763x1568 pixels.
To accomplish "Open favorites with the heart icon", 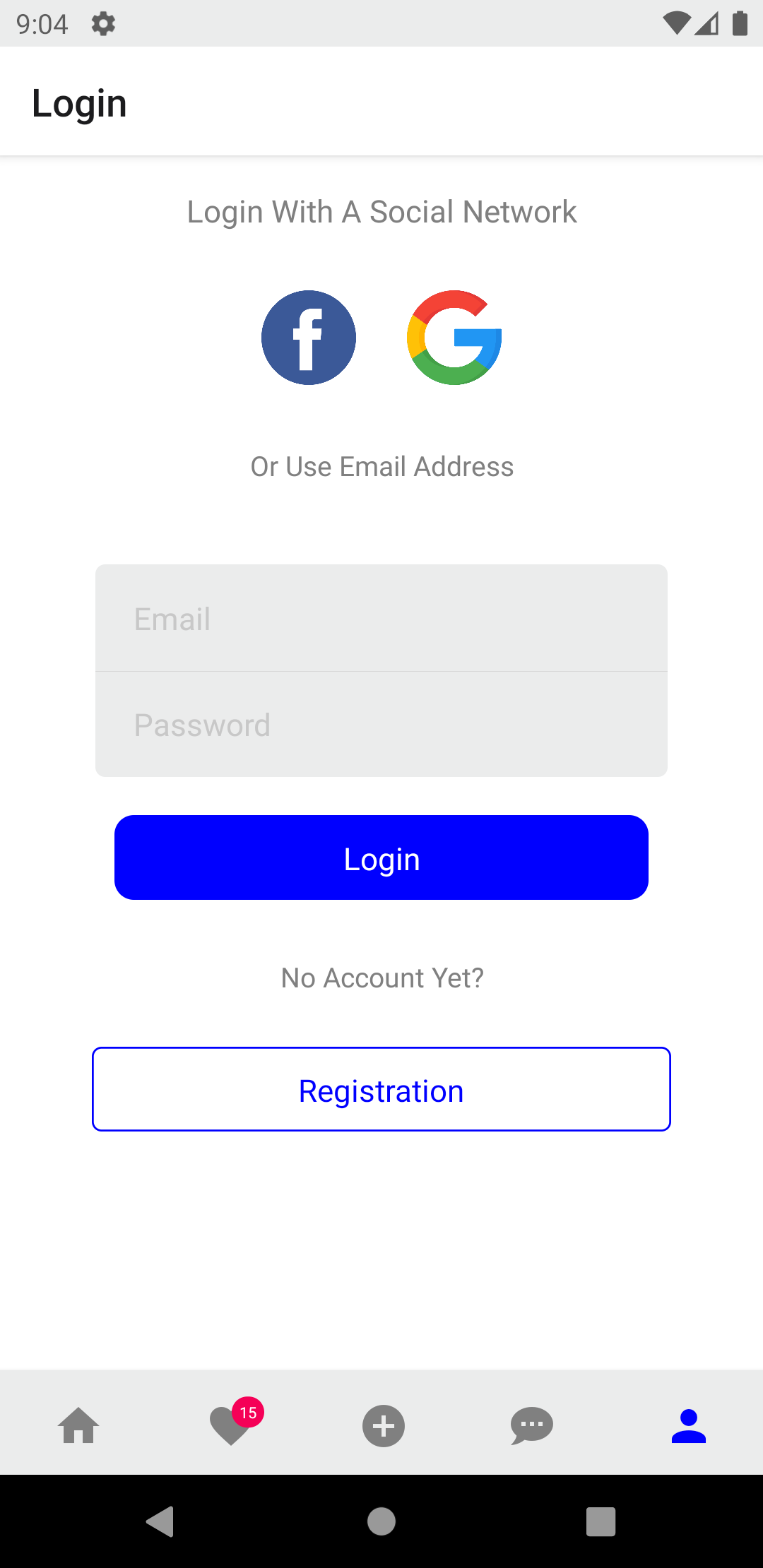I will [x=232, y=1425].
